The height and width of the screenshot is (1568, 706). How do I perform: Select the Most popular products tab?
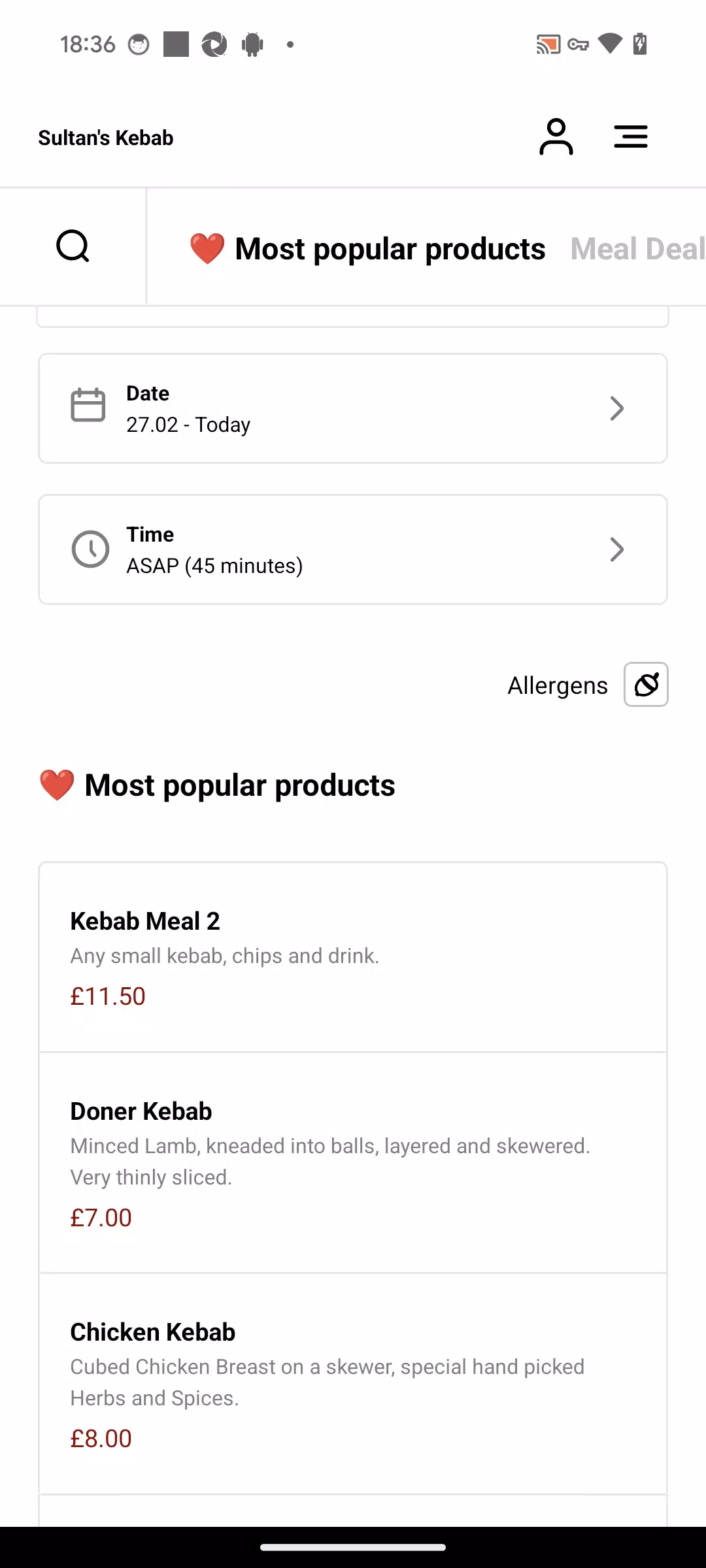coord(367,249)
